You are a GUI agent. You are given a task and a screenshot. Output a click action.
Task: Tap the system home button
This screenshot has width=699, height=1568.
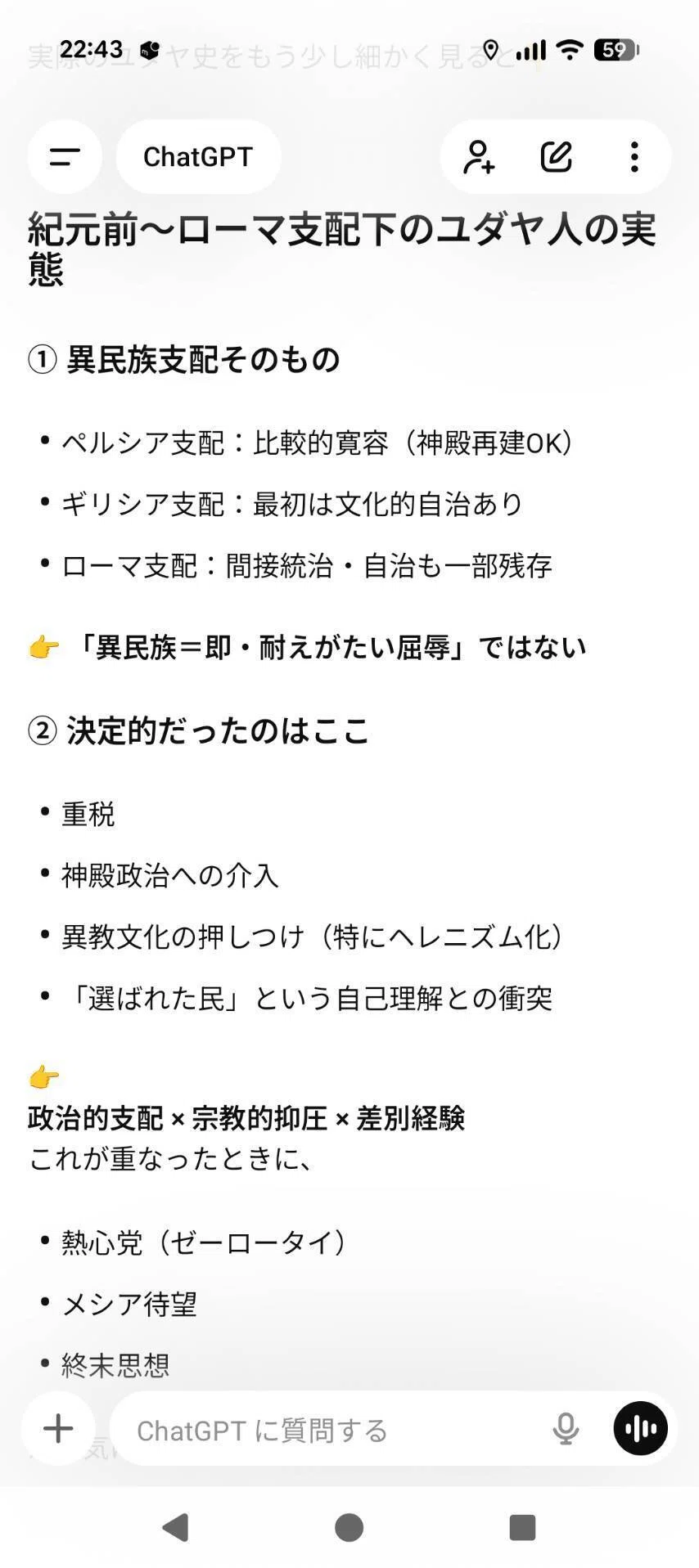(349, 1527)
